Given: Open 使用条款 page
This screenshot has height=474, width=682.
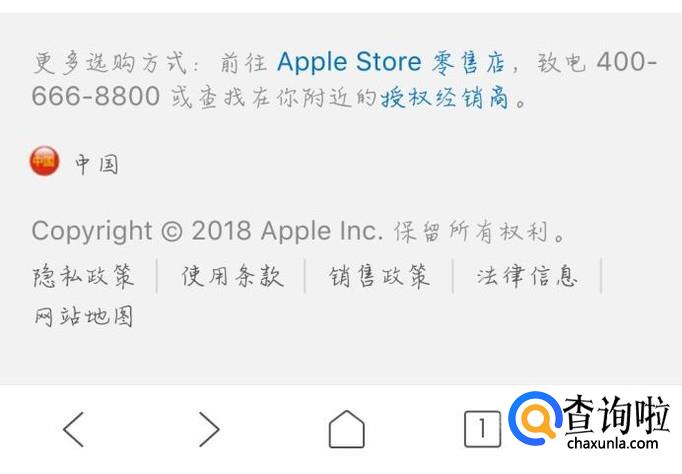Looking at the screenshot, I should click(232, 277).
